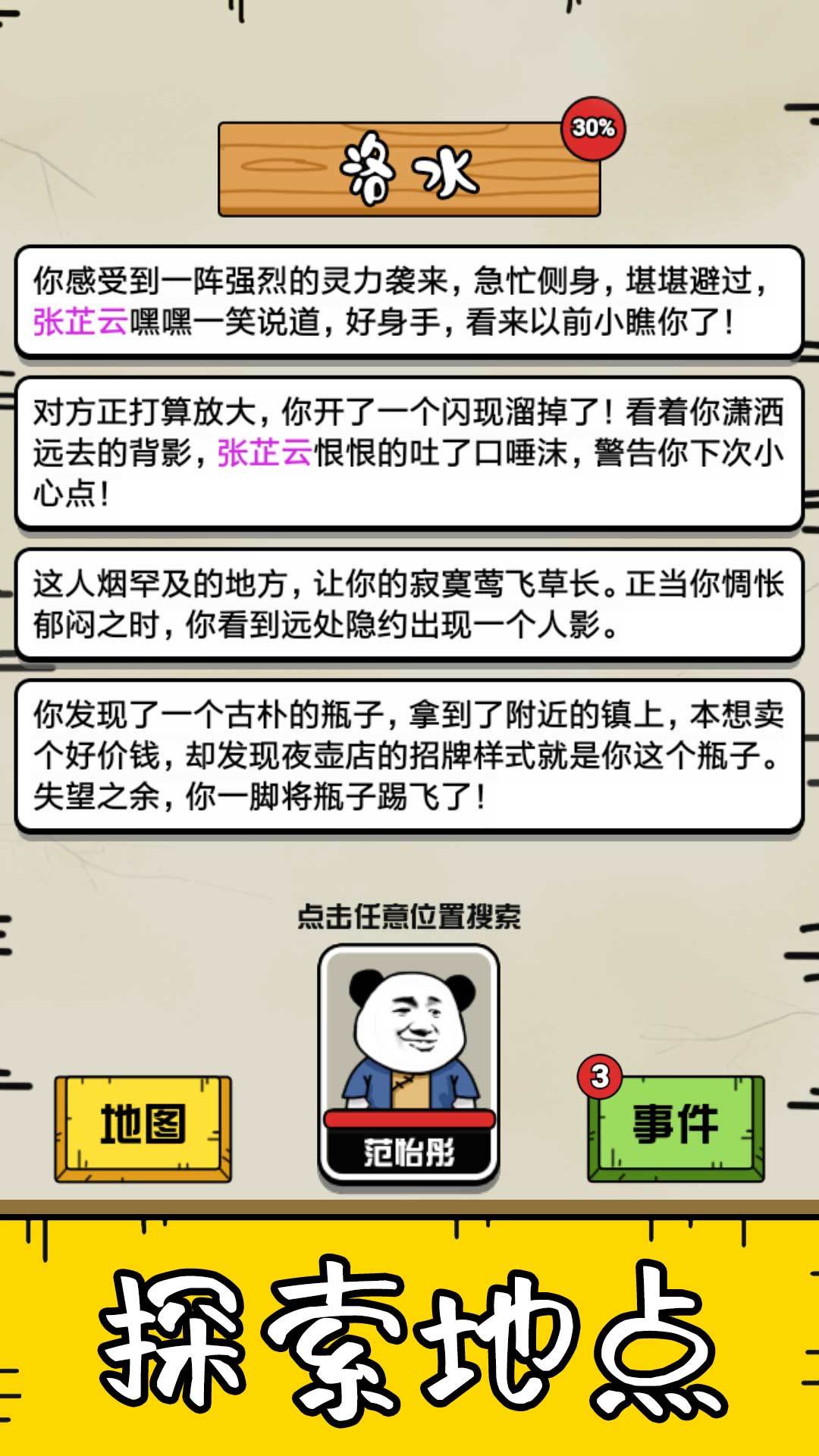This screenshot has height=1456, width=819.
Task: Tap 张芷云 name in the first message
Action: click(x=80, y=322)
